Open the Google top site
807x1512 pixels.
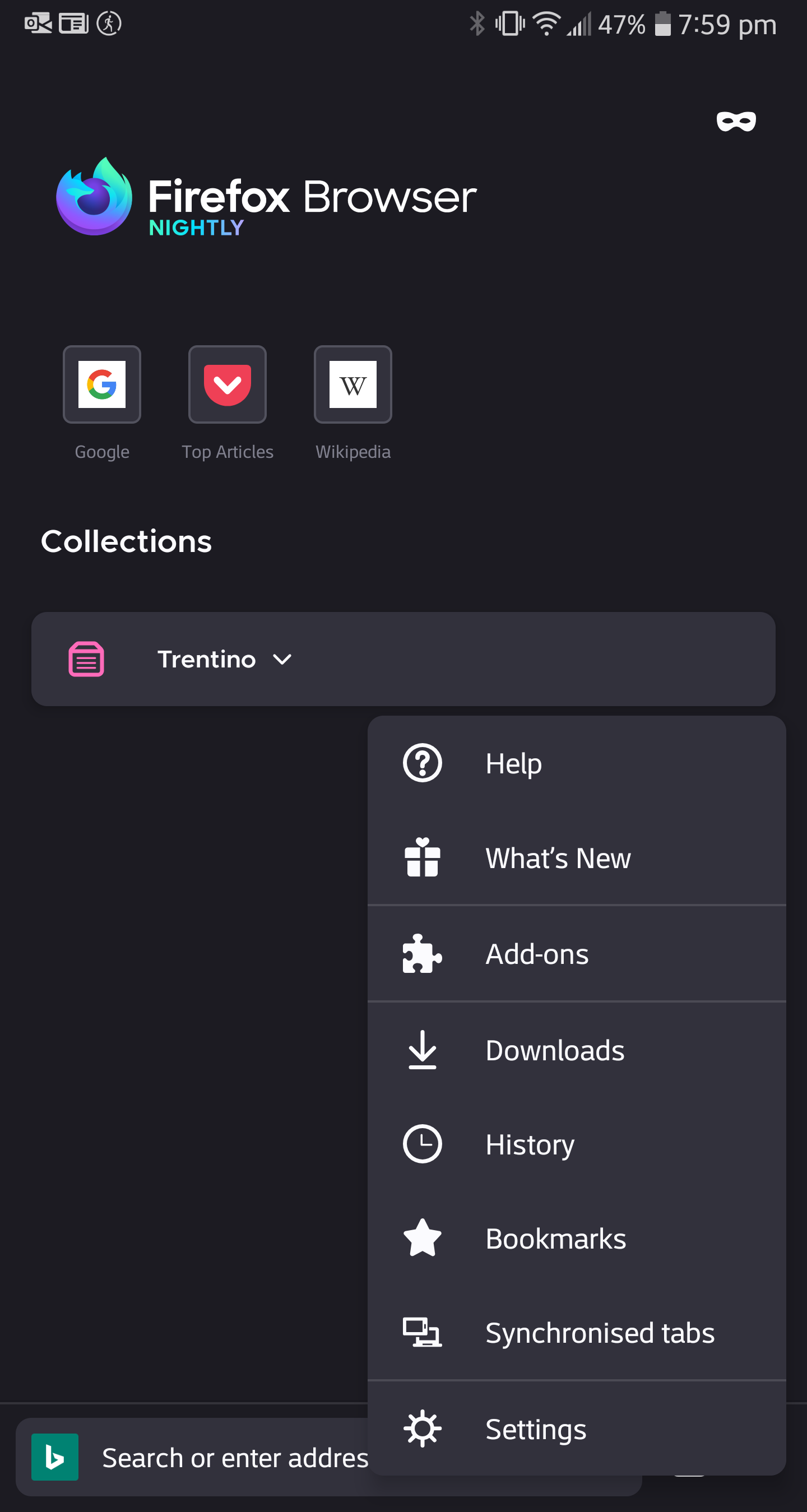(x=102, y=384)
